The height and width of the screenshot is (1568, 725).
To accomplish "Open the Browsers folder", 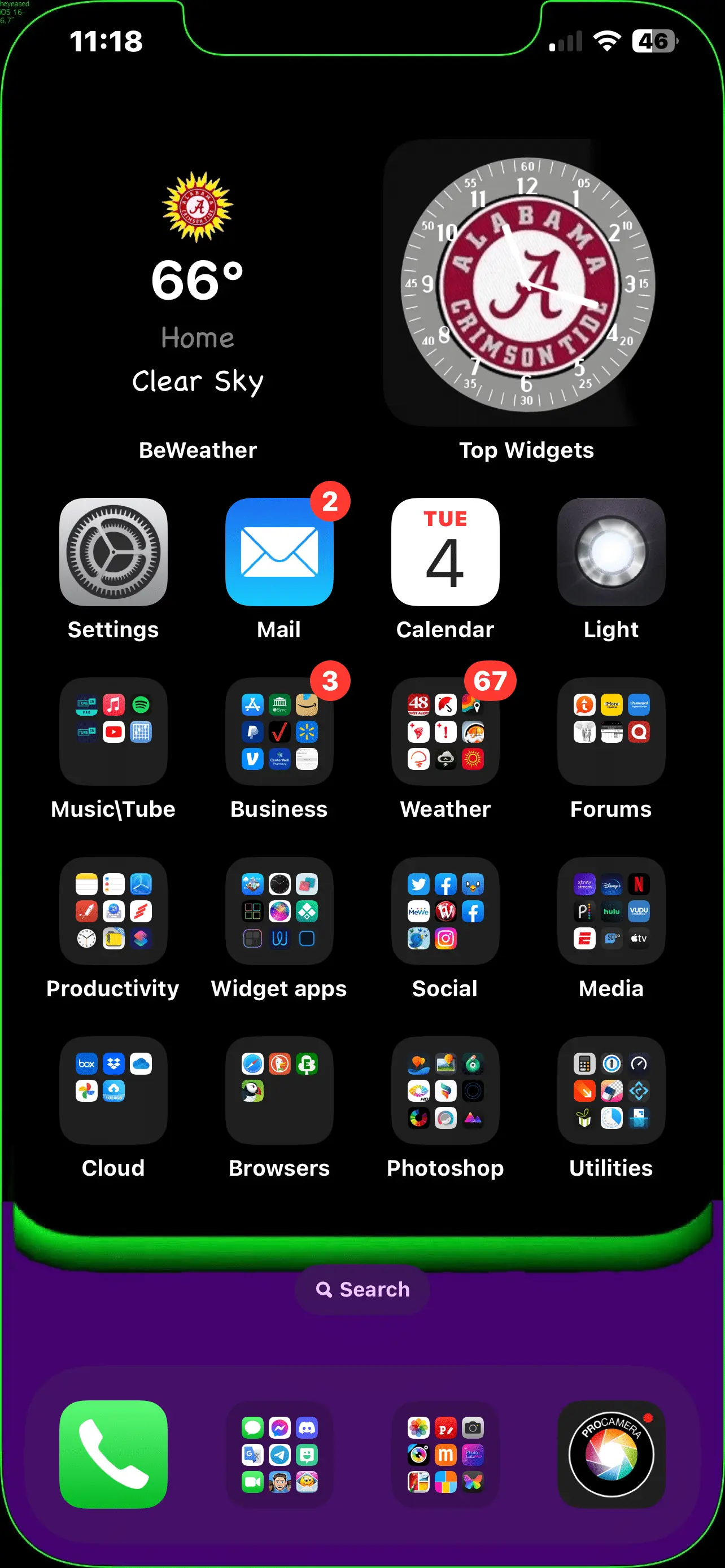I will (x=279, y=1089).
